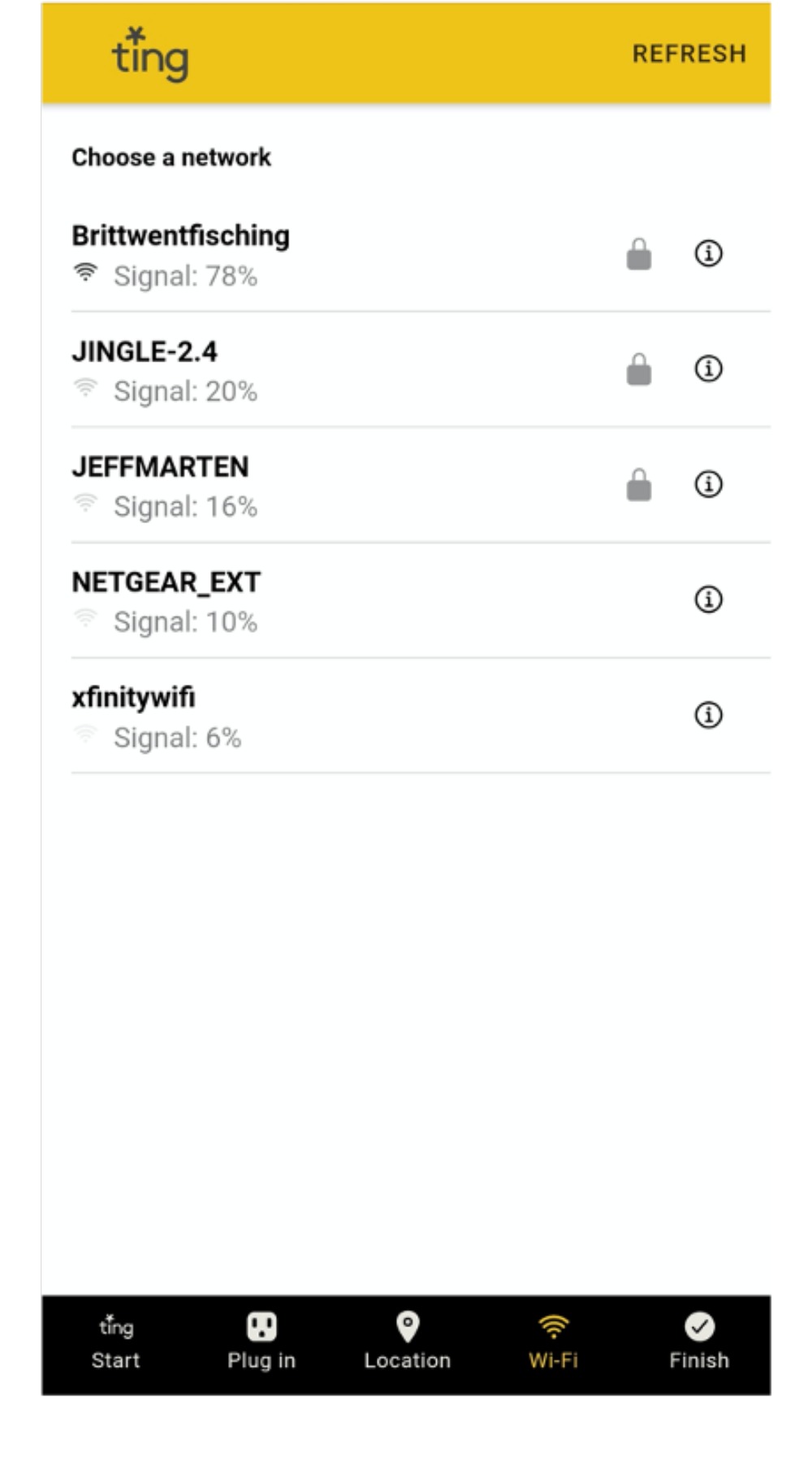View details icon for JINGLE-2.4
Image resolution: width=812 pixels, height=1462 pixels.
pos(708,369)
